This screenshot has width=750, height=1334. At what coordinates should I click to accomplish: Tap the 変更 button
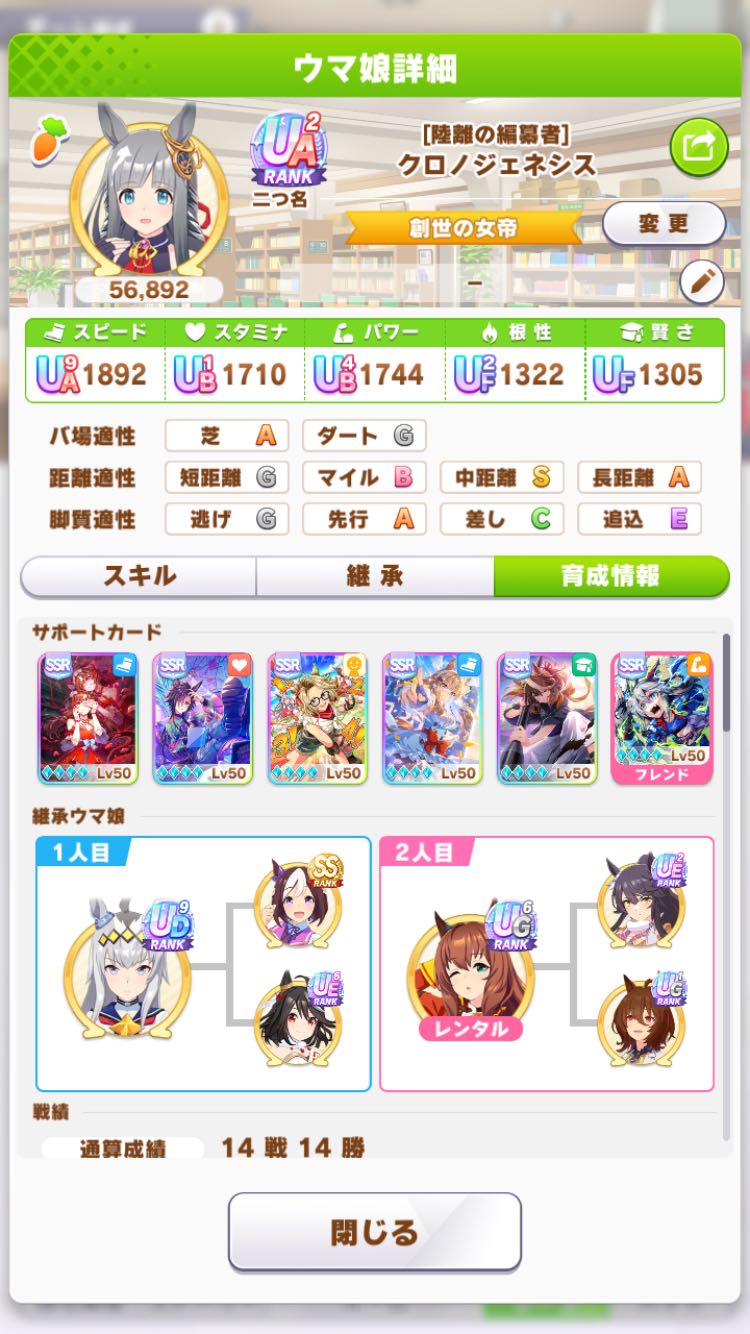point(664,224)
